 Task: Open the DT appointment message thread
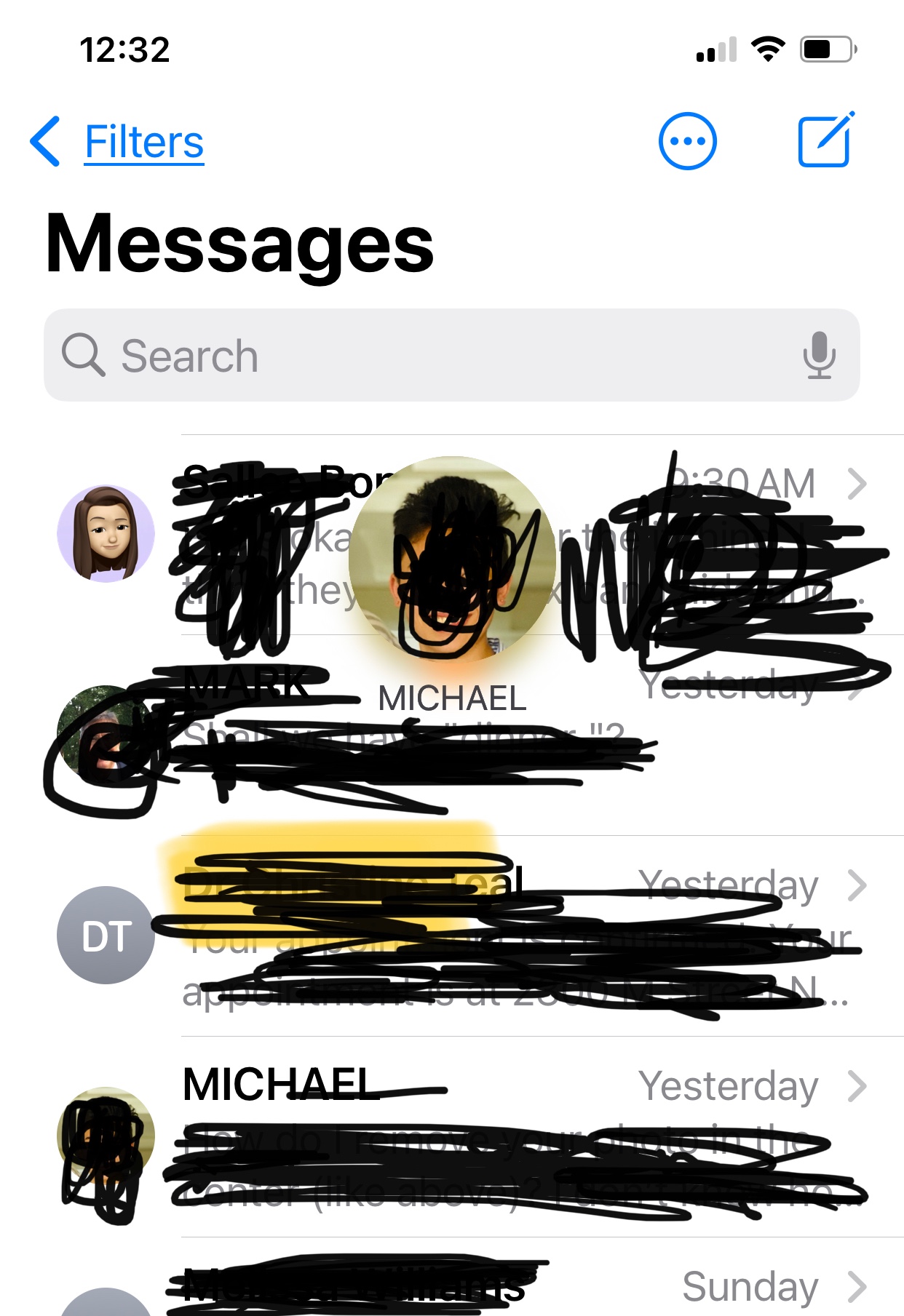pyautogui.click(x=510, y=936)
